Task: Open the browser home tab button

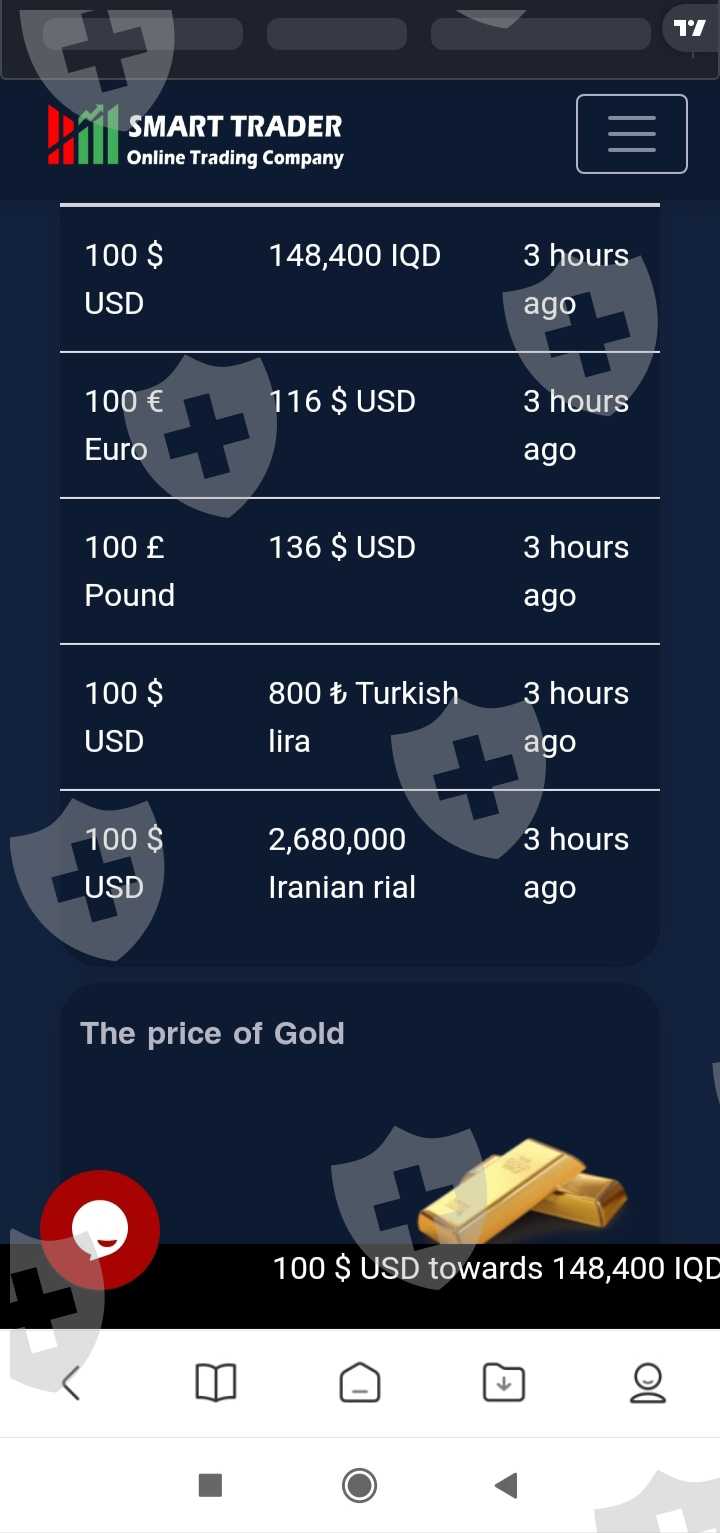Action: tap(360, 1383)
